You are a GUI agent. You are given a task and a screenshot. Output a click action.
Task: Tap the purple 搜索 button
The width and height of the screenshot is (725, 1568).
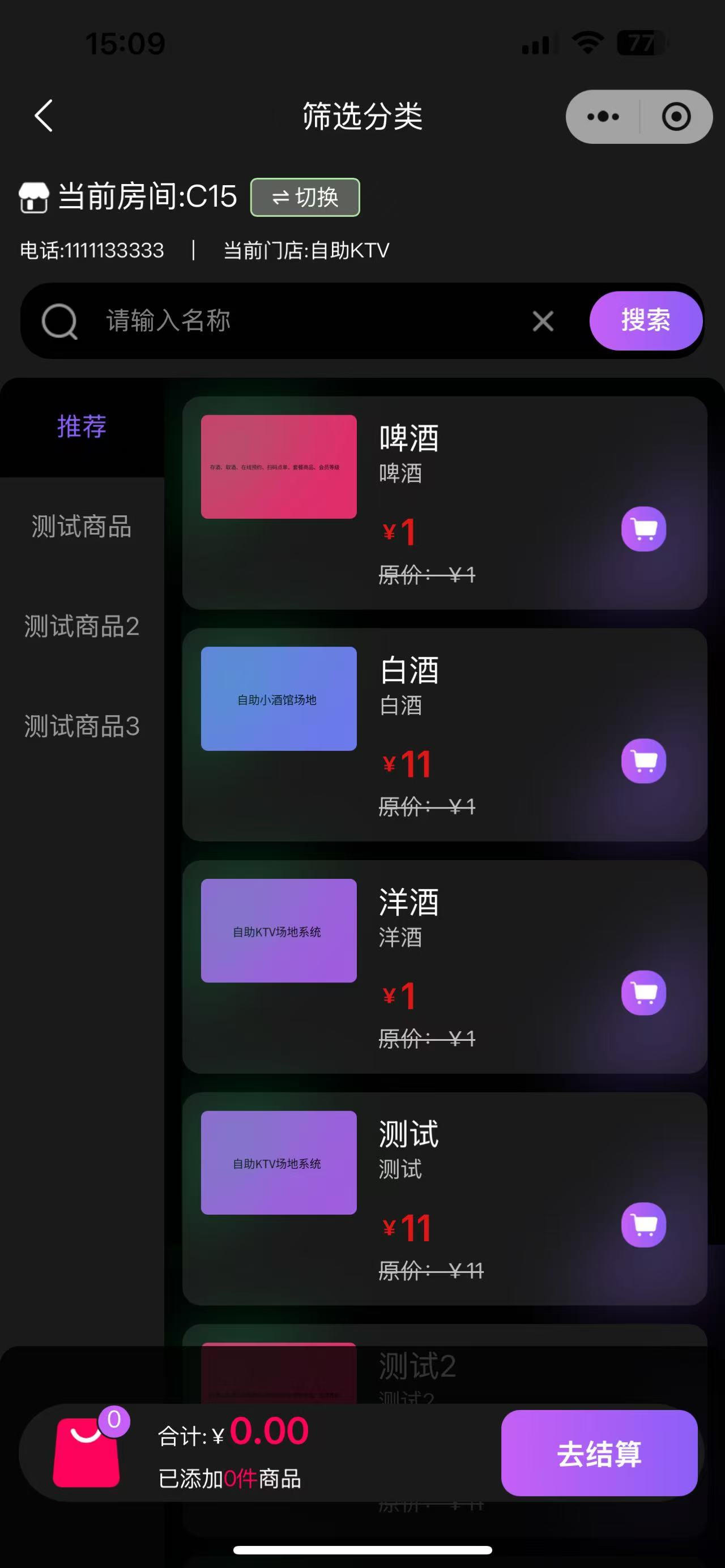646,320
